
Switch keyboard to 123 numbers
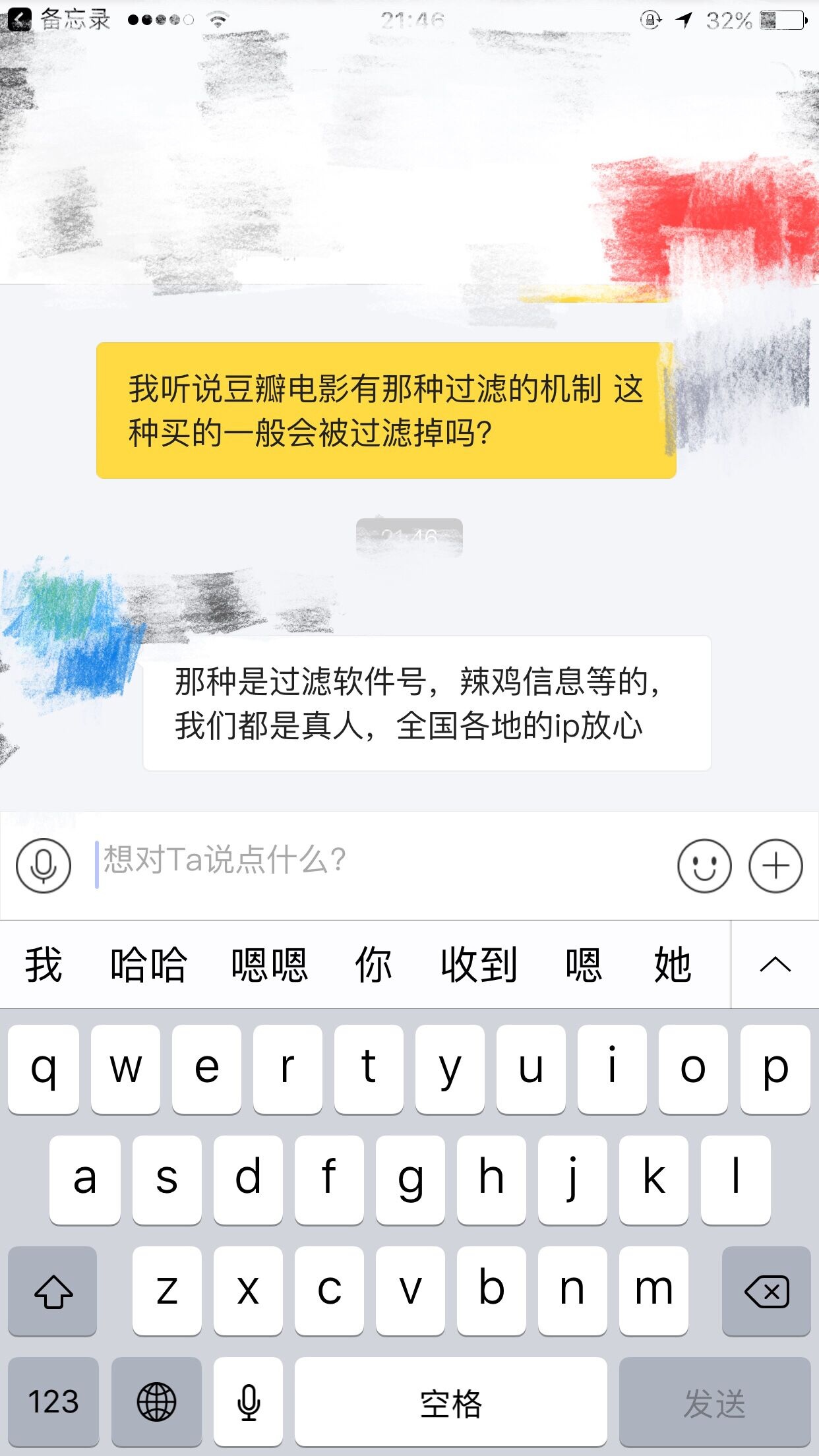point(53,1402)
